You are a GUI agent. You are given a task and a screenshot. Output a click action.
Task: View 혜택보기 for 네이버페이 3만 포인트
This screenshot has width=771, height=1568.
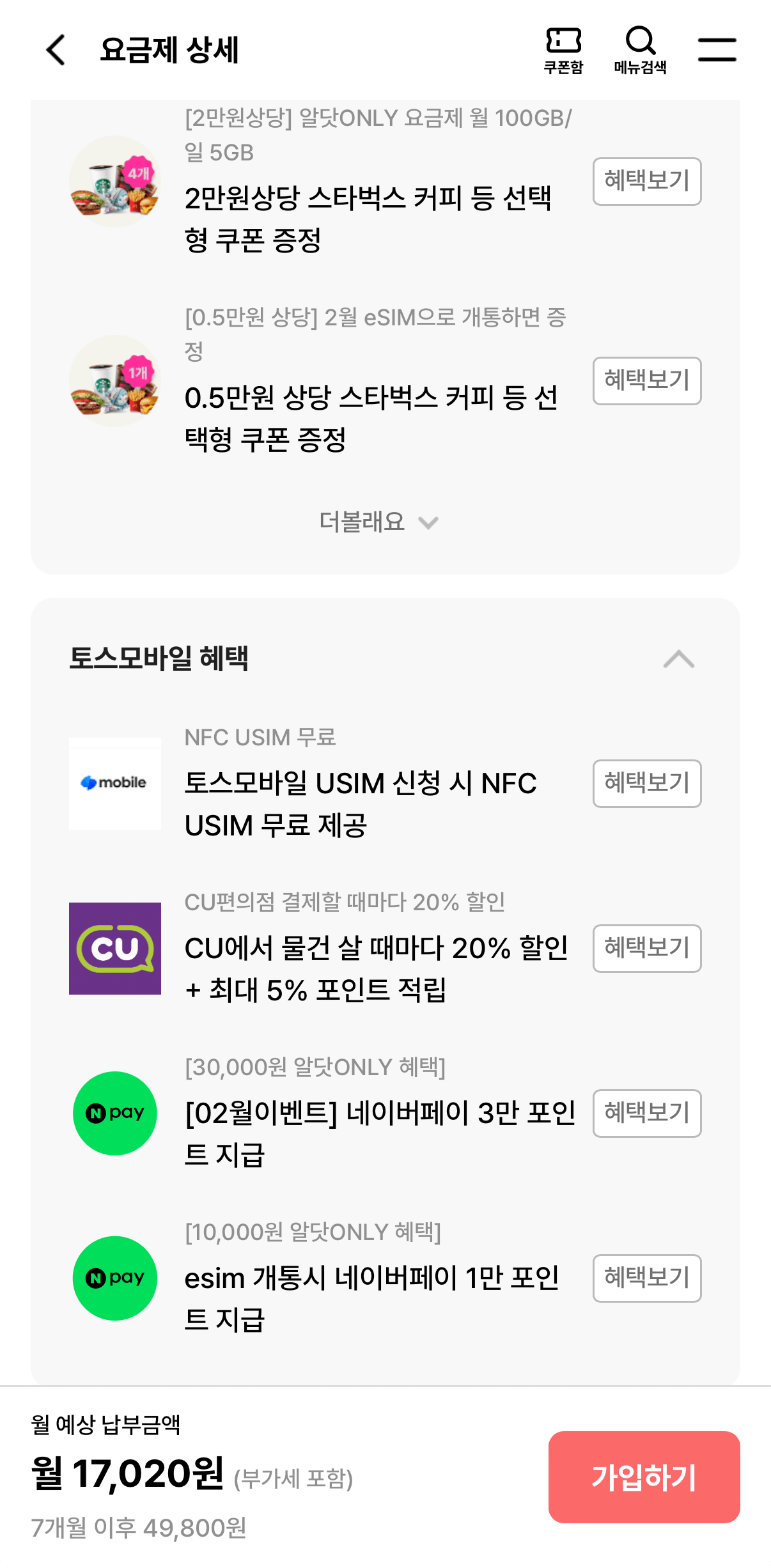tap(646, 1114)
